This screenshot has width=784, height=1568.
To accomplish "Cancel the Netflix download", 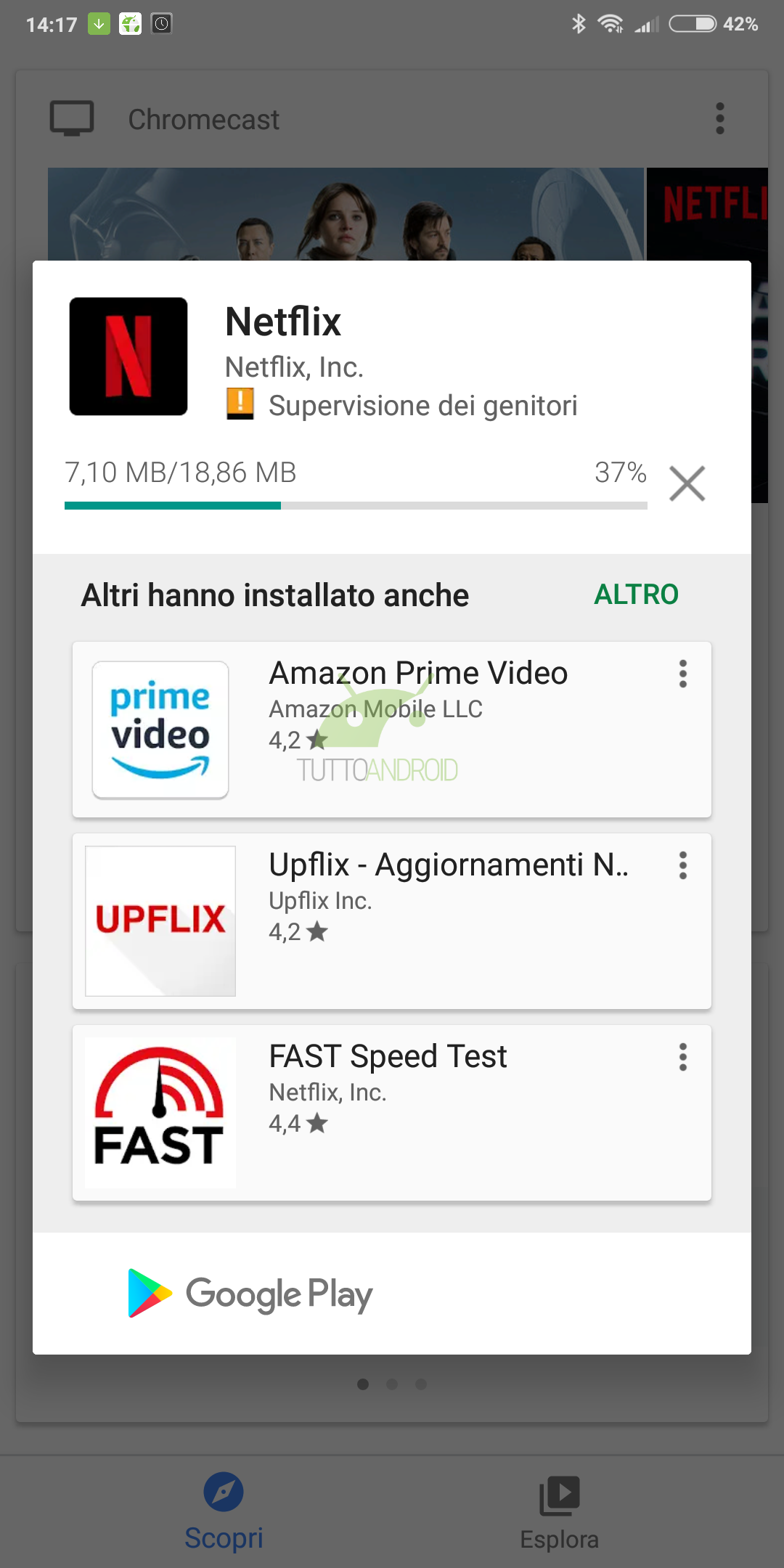I will coord(687,483).
